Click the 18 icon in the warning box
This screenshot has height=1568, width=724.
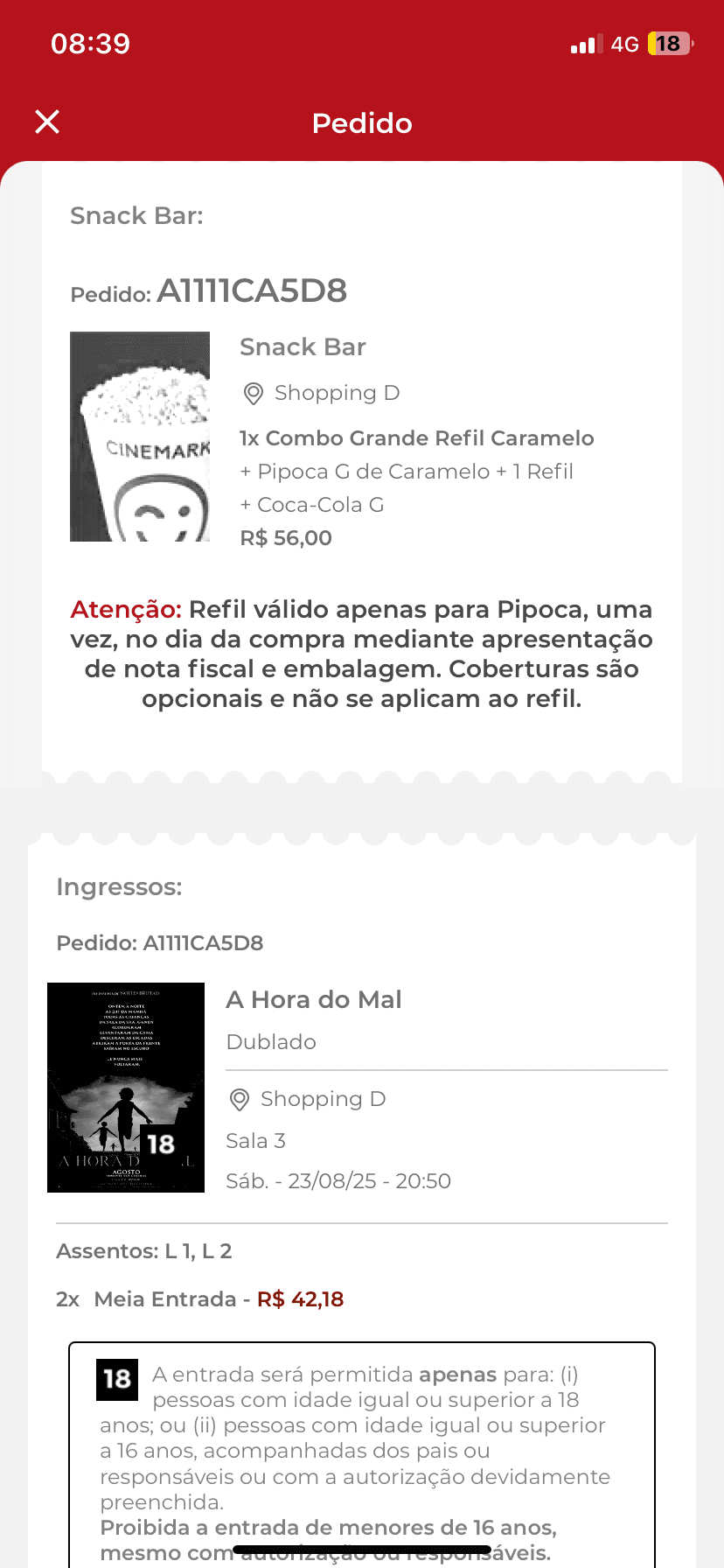pos(116,1379)
